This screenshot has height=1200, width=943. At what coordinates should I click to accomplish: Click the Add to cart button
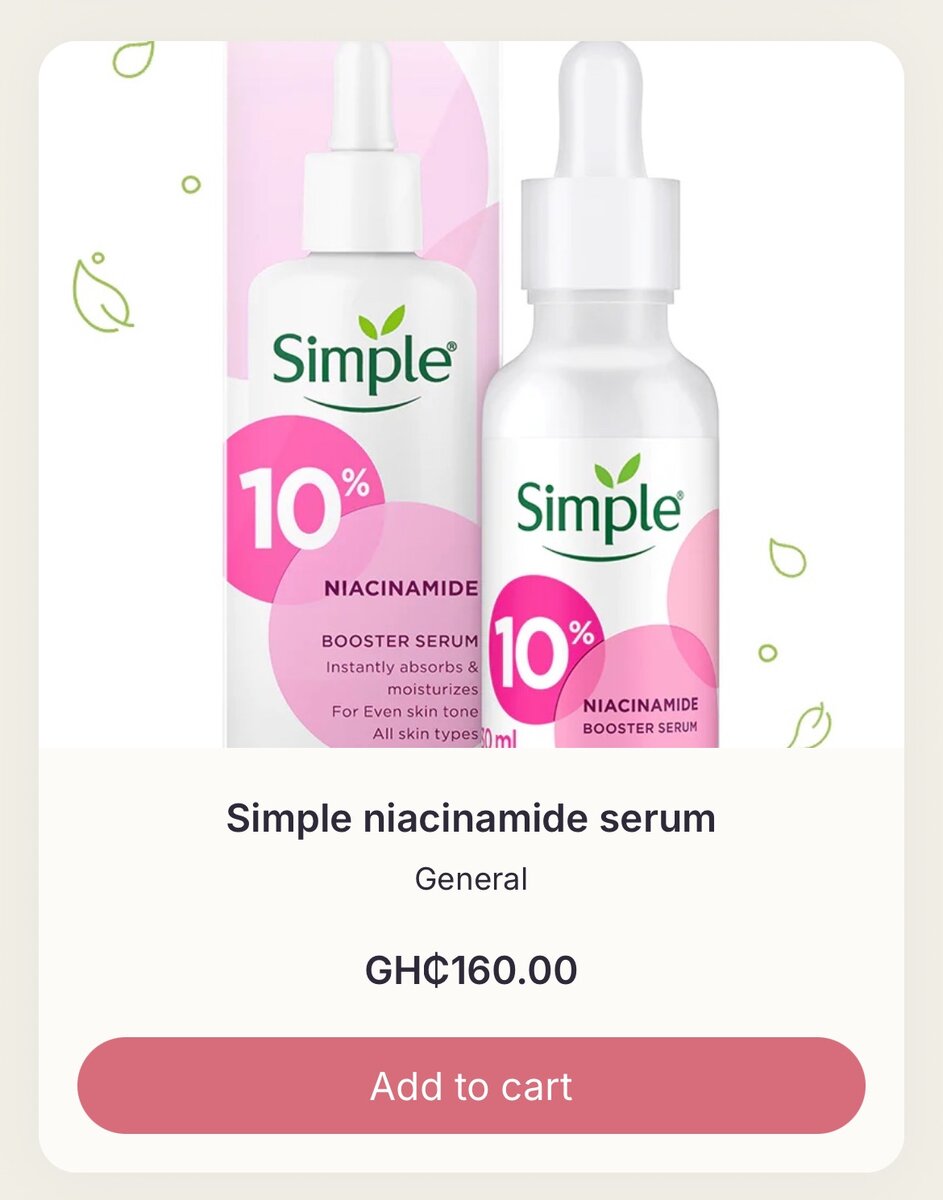[x=471, y=1087]
